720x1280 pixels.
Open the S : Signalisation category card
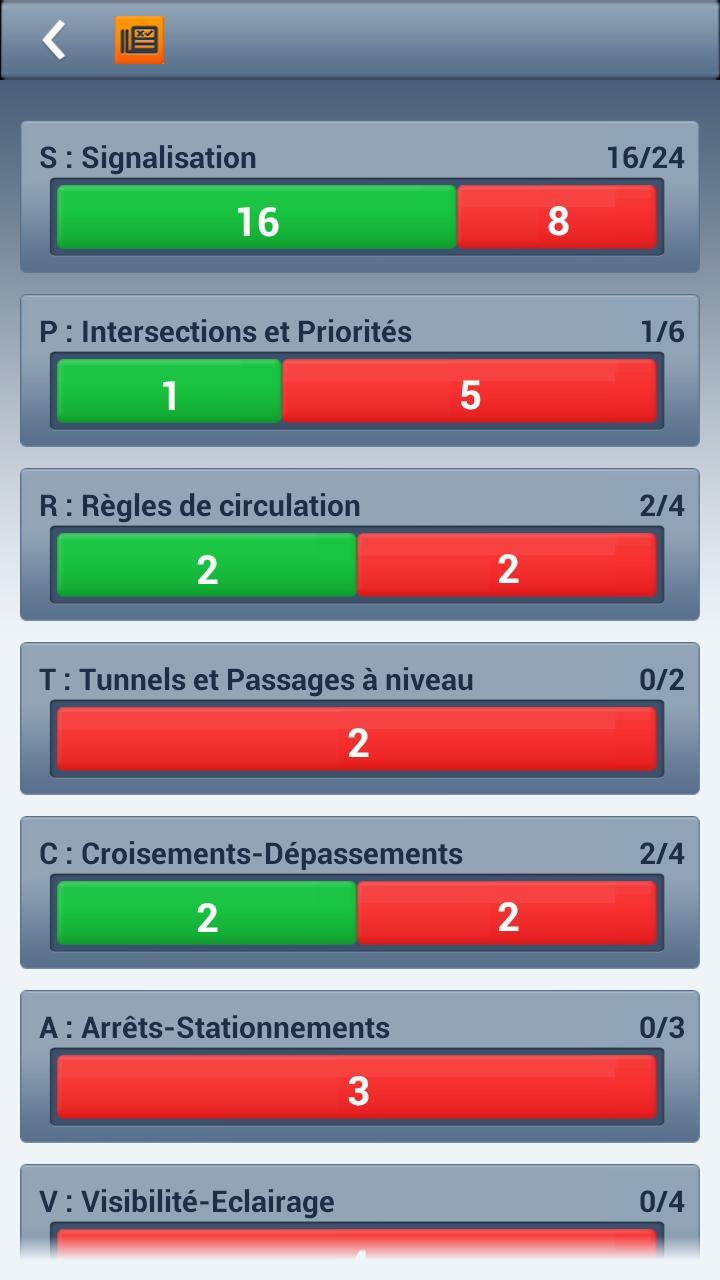tap(360, 197)
